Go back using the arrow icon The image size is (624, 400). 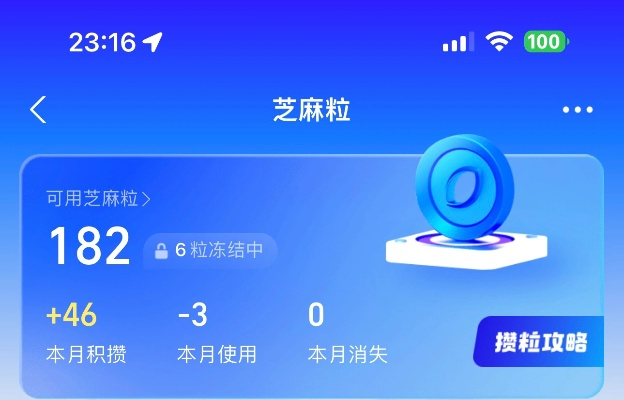[38, 109]
